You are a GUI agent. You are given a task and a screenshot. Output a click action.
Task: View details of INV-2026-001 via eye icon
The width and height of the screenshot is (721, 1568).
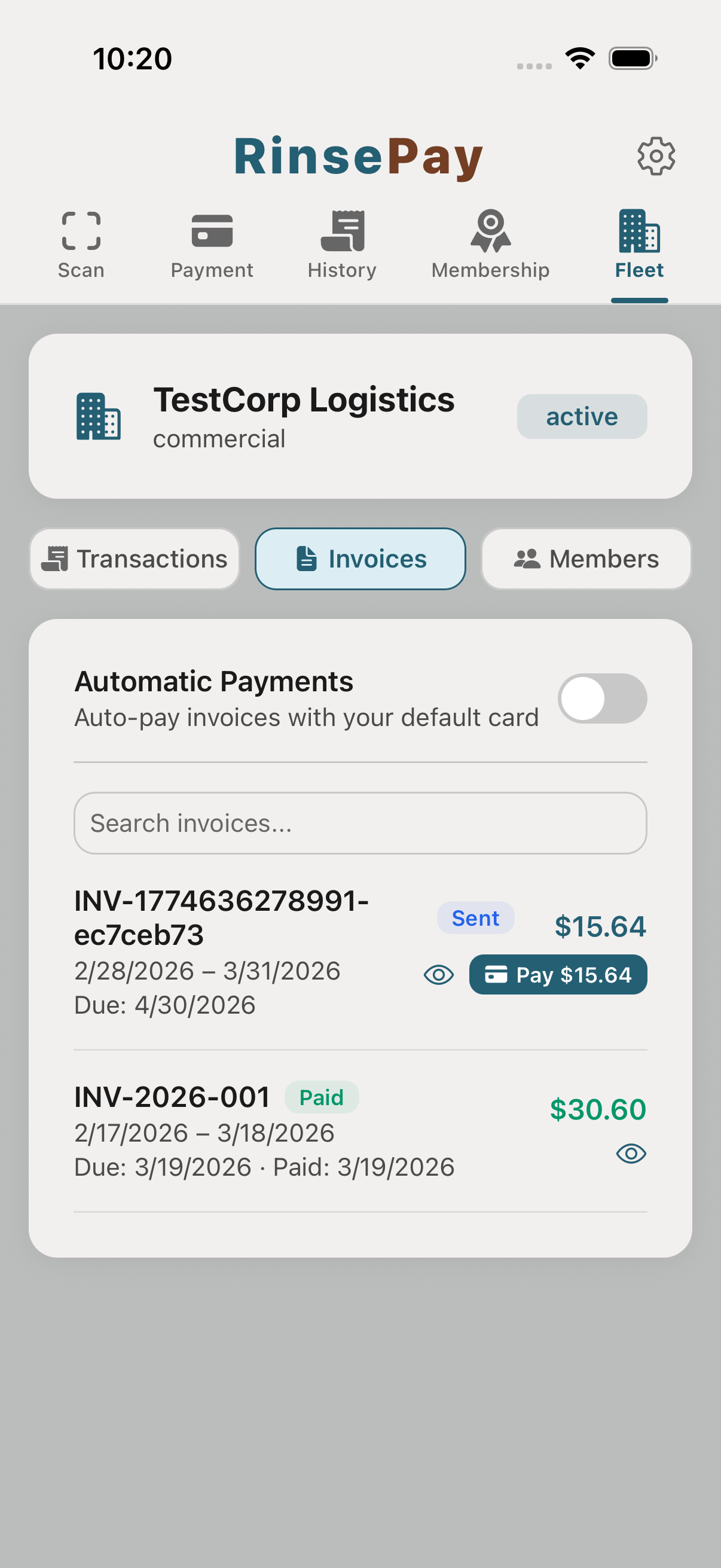pyautogui.click(x=631, y=1152)
